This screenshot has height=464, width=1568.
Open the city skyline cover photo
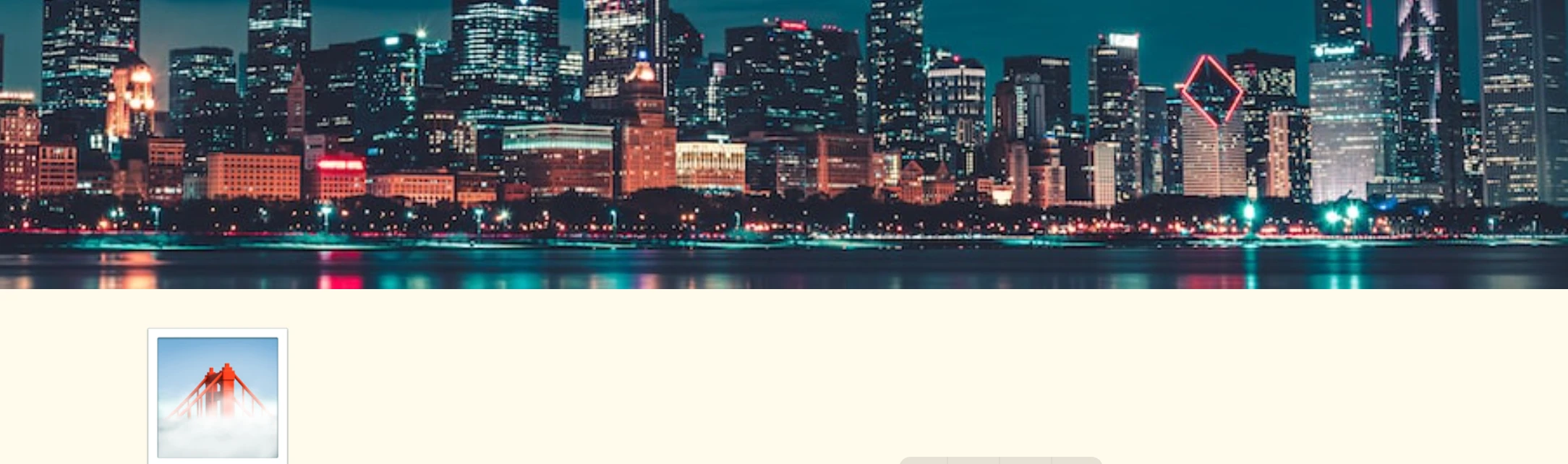click(x=784, y=145)
